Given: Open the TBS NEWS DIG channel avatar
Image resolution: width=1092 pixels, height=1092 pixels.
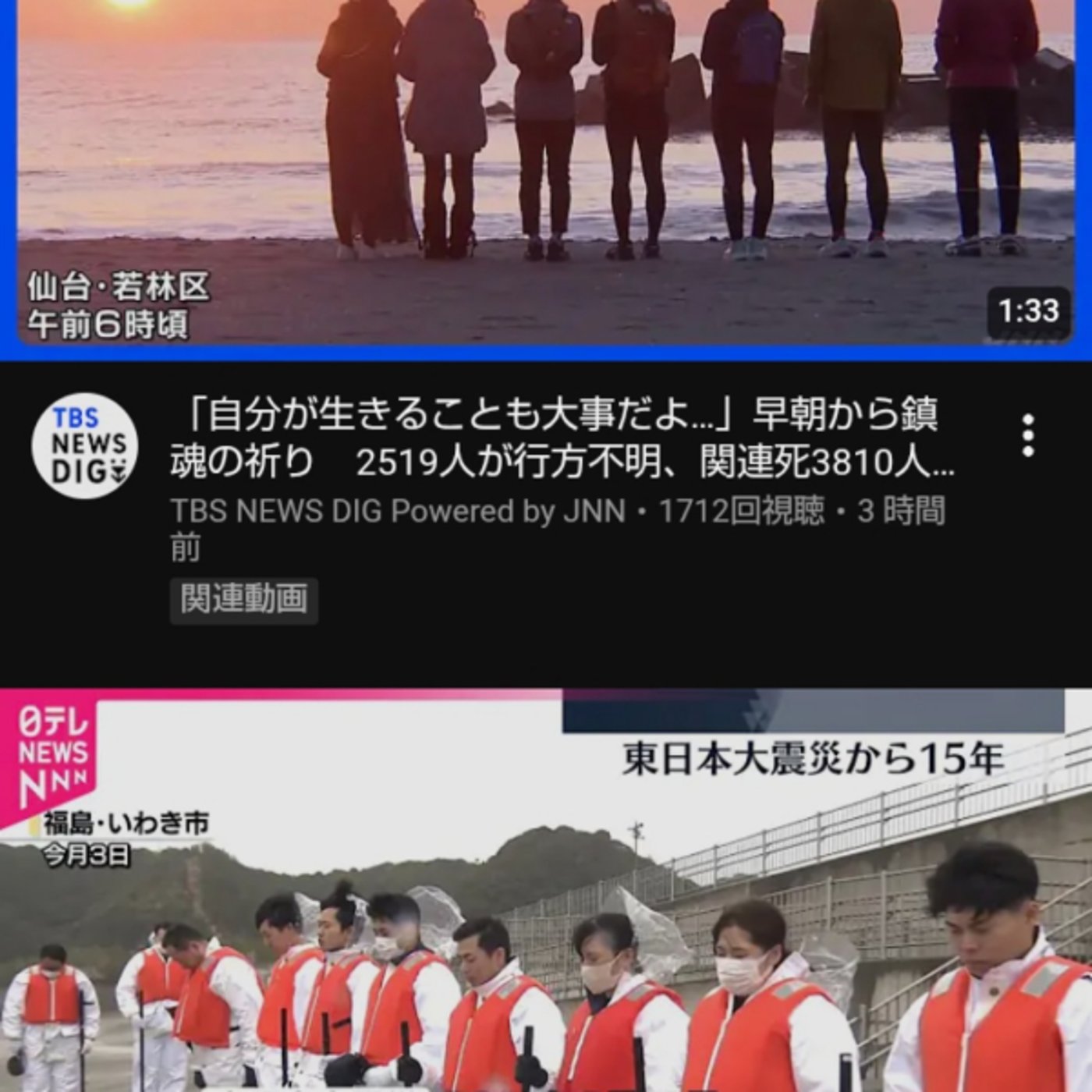Looking at the screenshot, I should pos(84,446).
